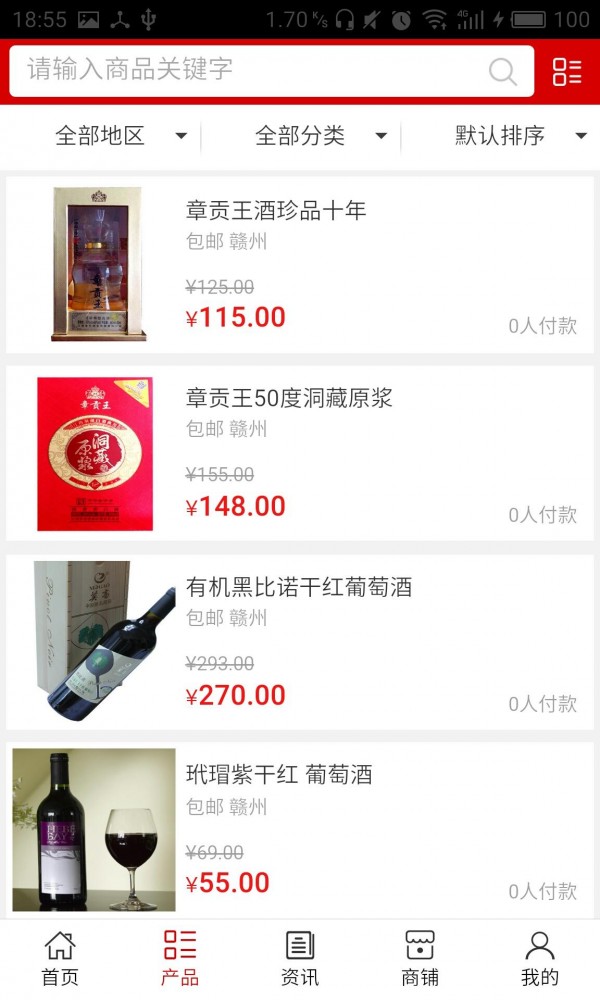
Task: Tap the product keyword search field
Action: (x=250, y=70)
